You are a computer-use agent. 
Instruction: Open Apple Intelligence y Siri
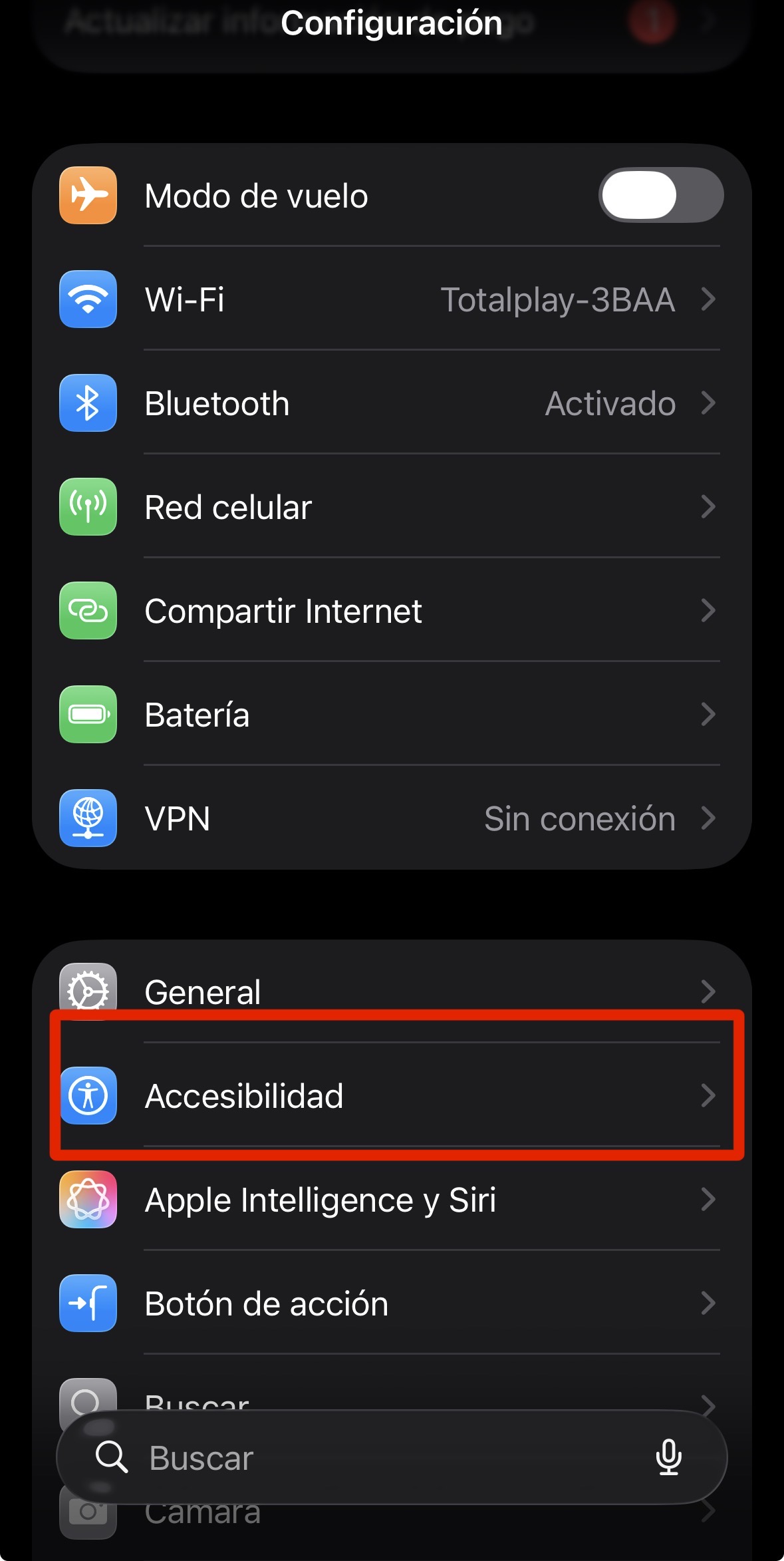tap(391, 1200)
